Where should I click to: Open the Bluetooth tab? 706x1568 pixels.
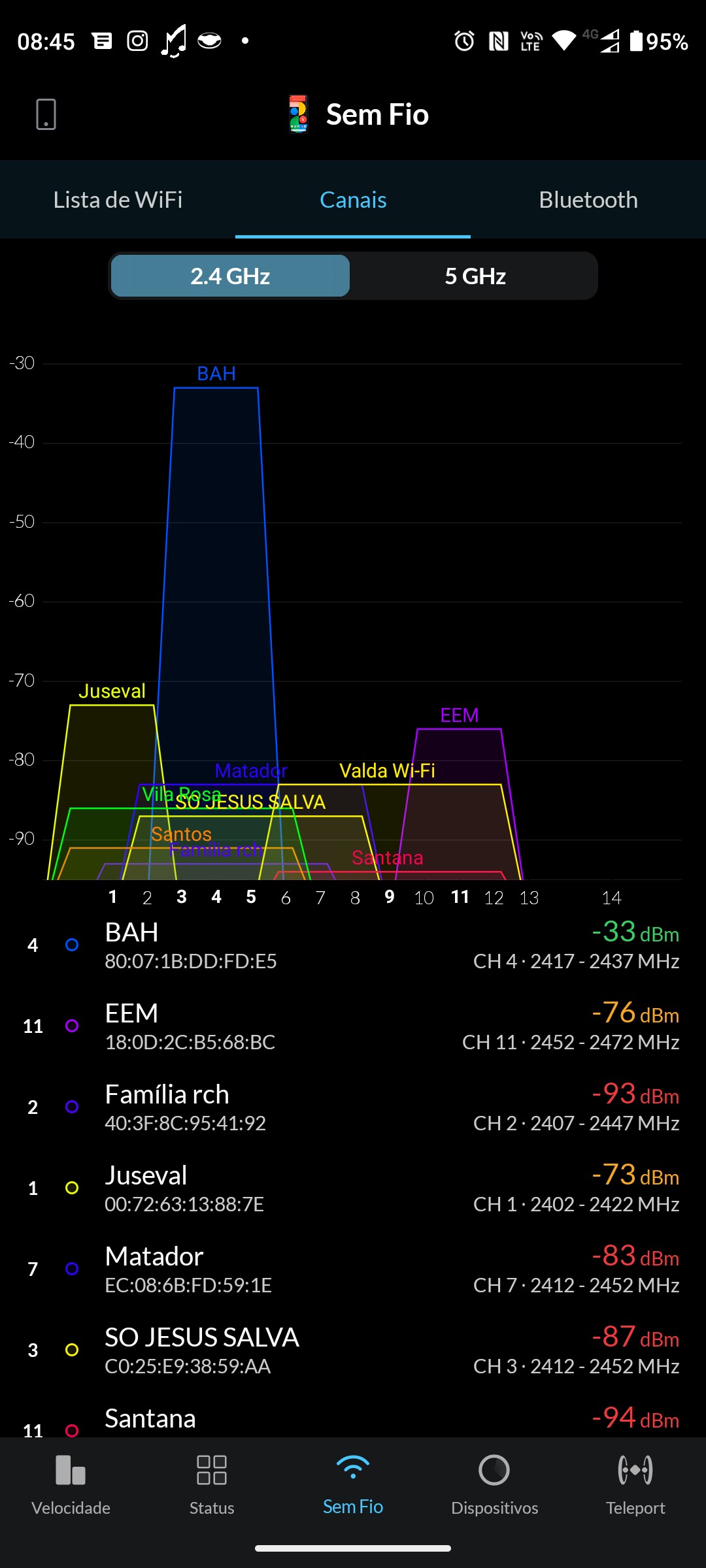588,200
